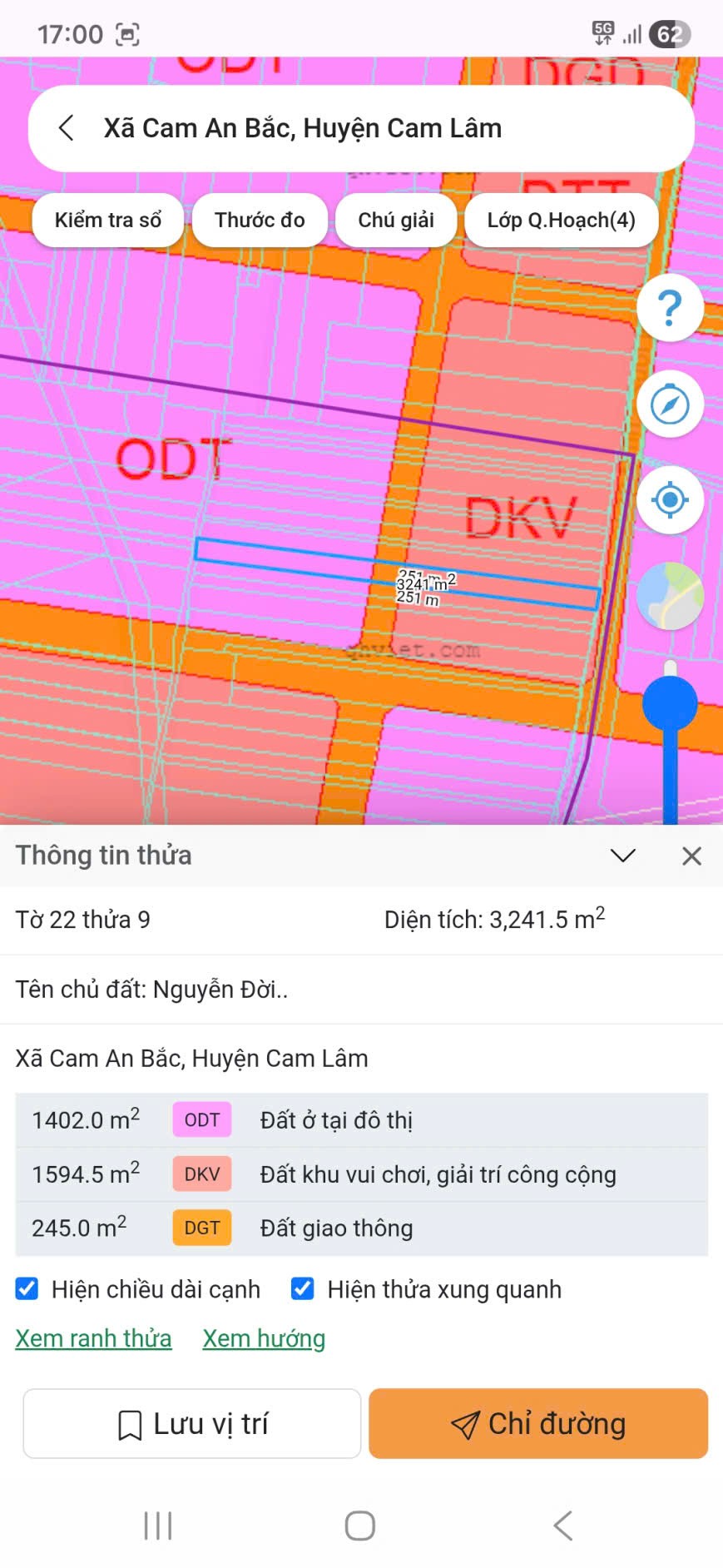Image resolution: width=723 pixels, height=1568 pixels.
Task: Tap the back arrow beside Xã Cam An Bắc
Action: click(67, 127)
